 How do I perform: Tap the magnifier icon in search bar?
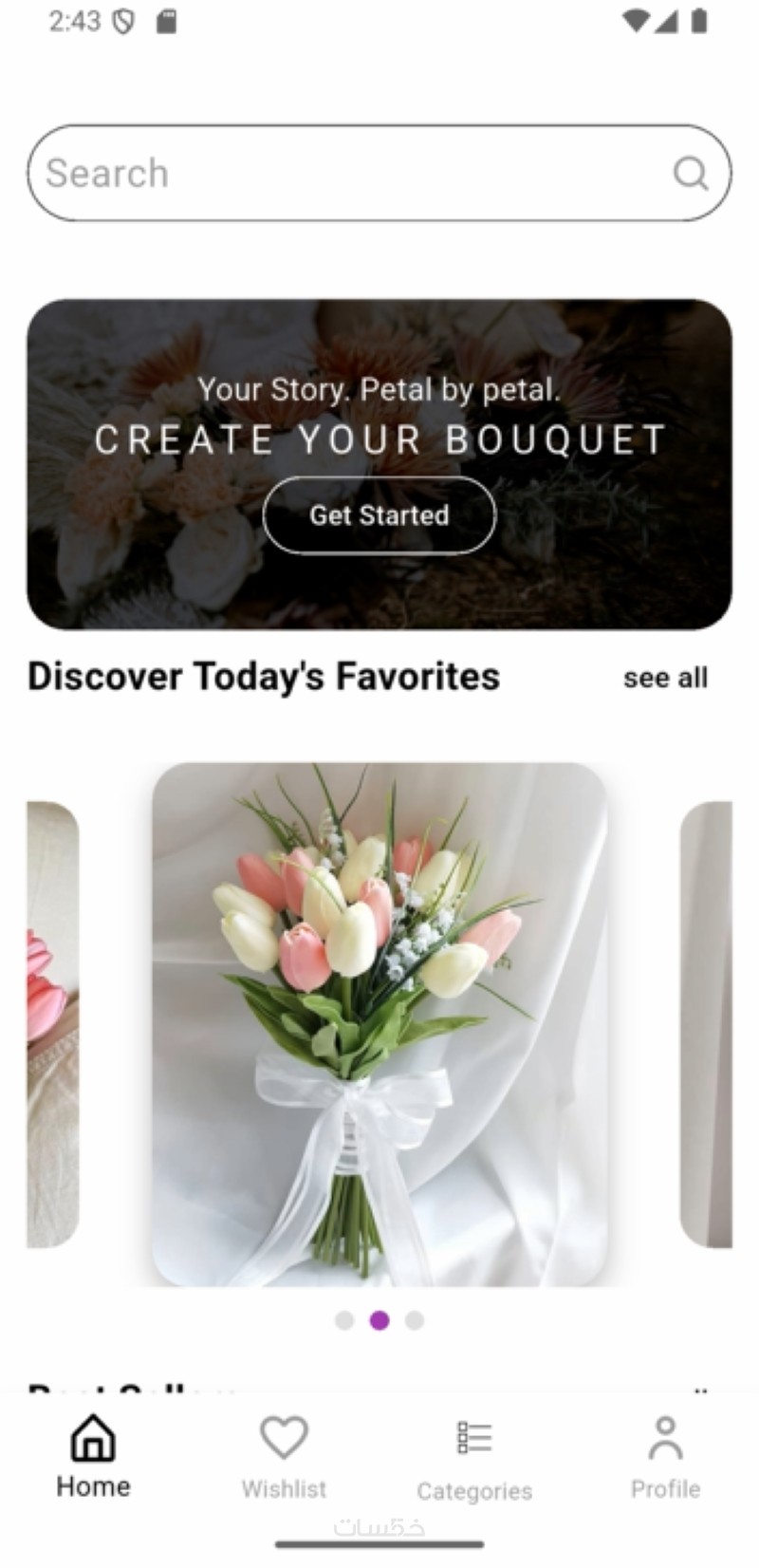691,174
